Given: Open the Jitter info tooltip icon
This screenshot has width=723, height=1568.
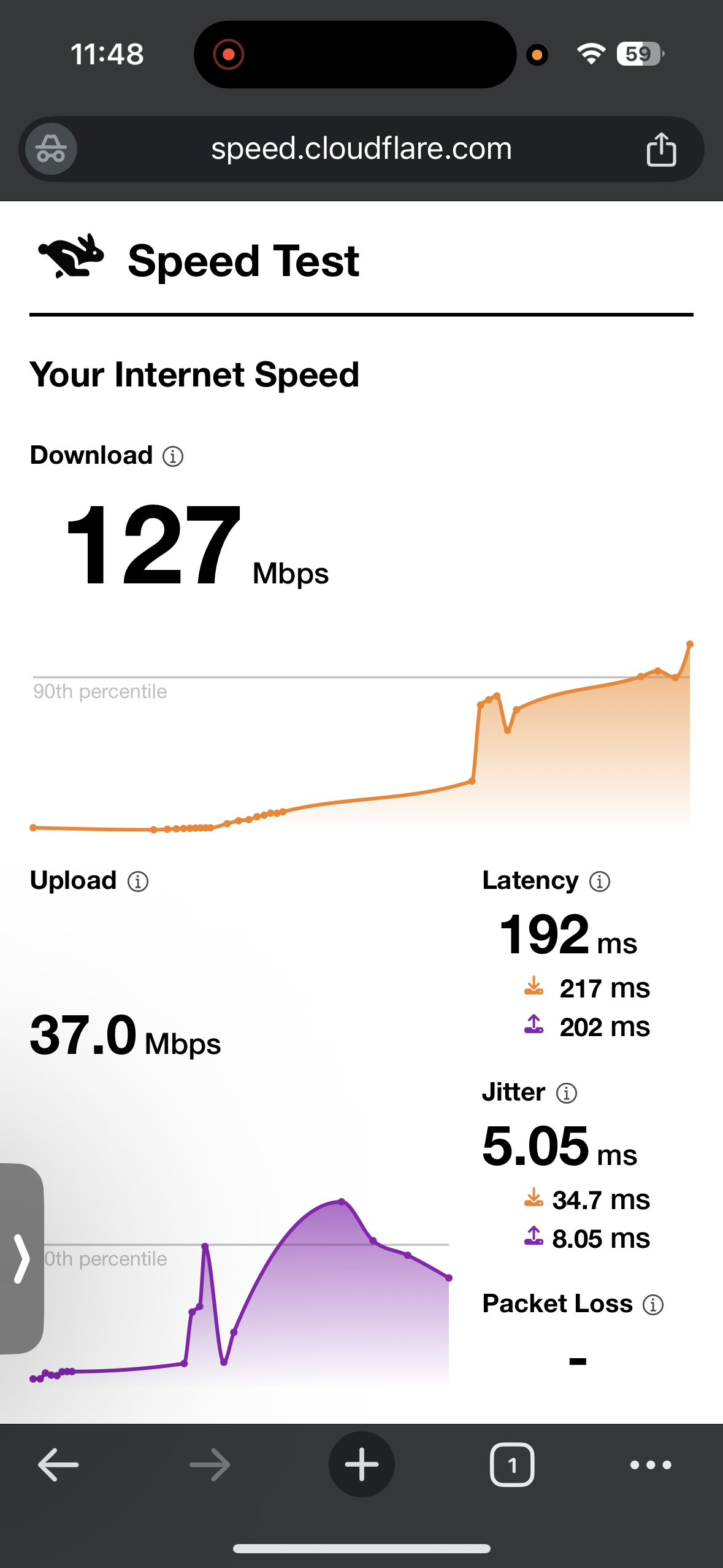Looking at the screenshot, I should [567, 1093].
